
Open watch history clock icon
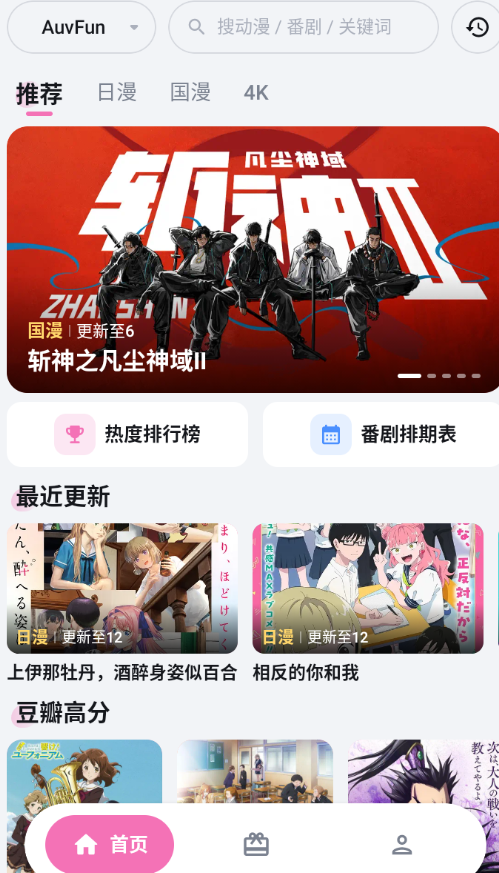pos(477,27)
